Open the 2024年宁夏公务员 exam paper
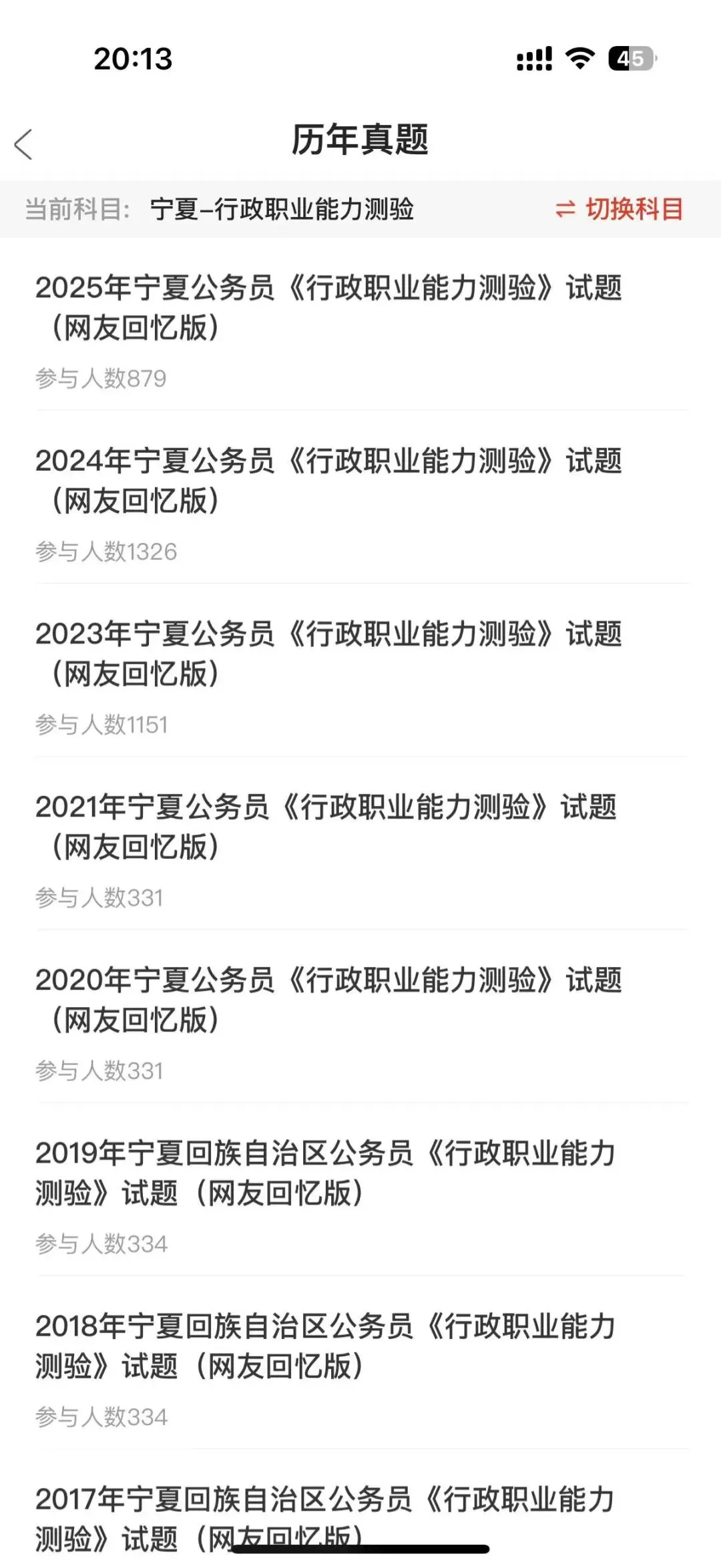The image size is (721, 1568). coord(328,481)
